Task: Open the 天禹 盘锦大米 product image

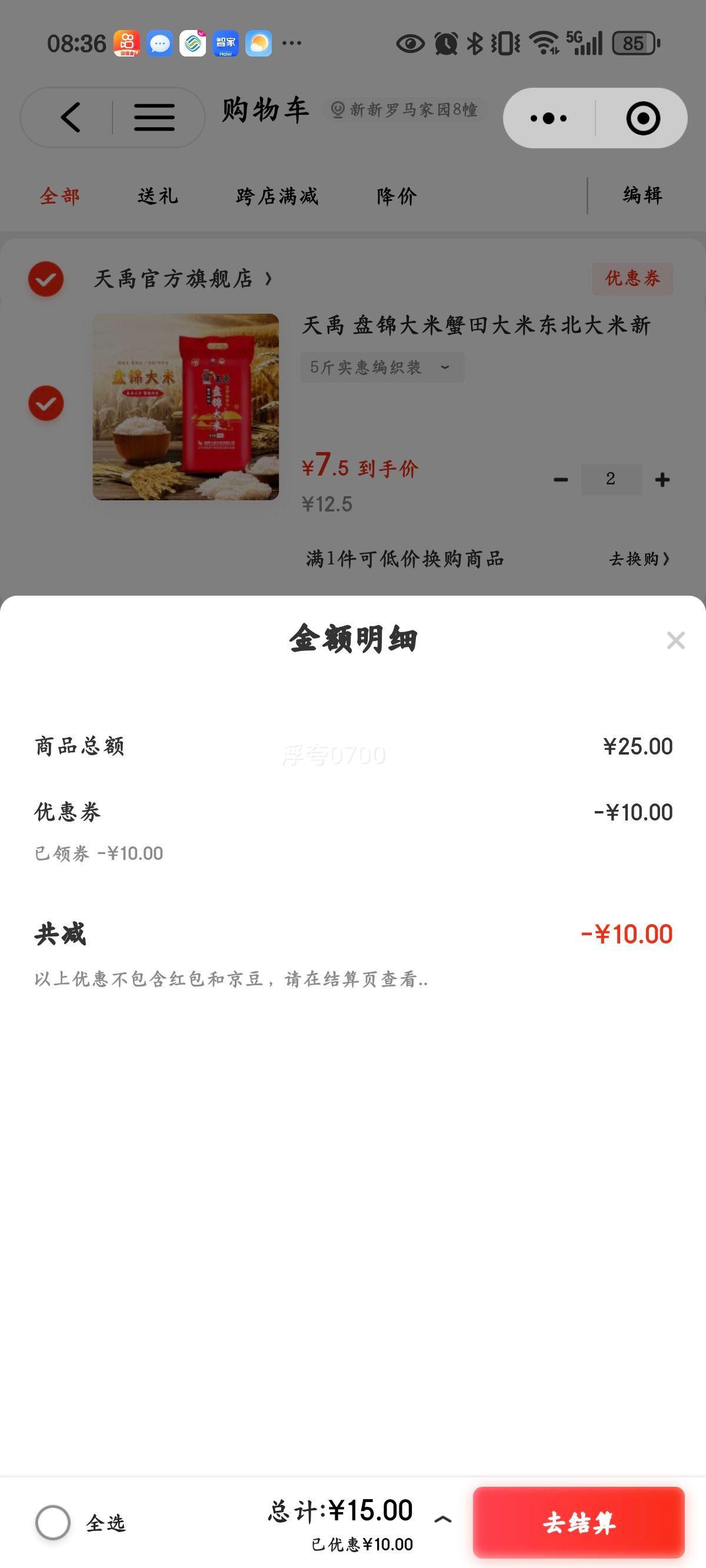Action: point(186,407)
